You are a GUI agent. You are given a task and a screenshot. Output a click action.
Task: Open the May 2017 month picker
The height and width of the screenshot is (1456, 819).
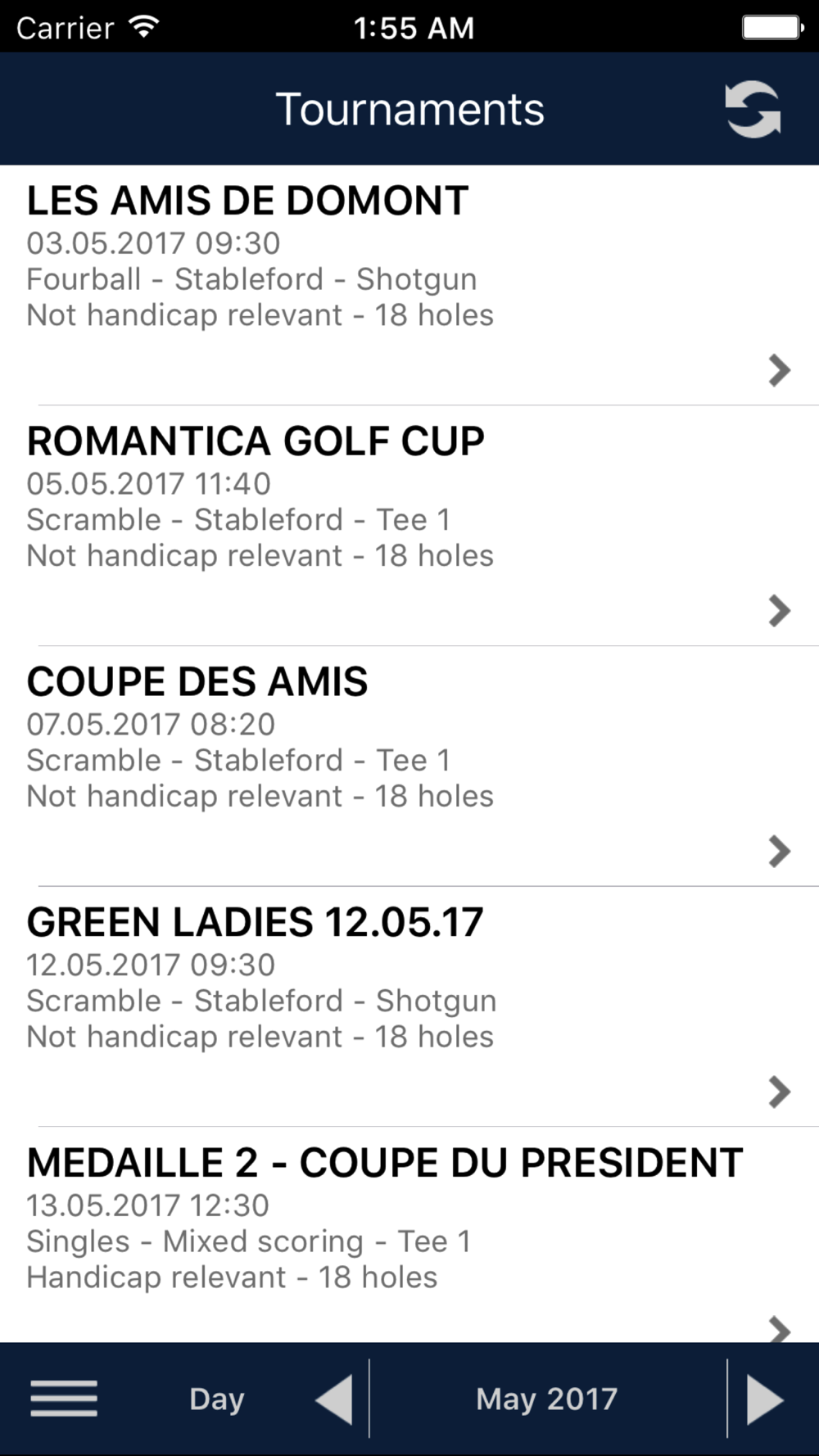(x=547, y=1399)
